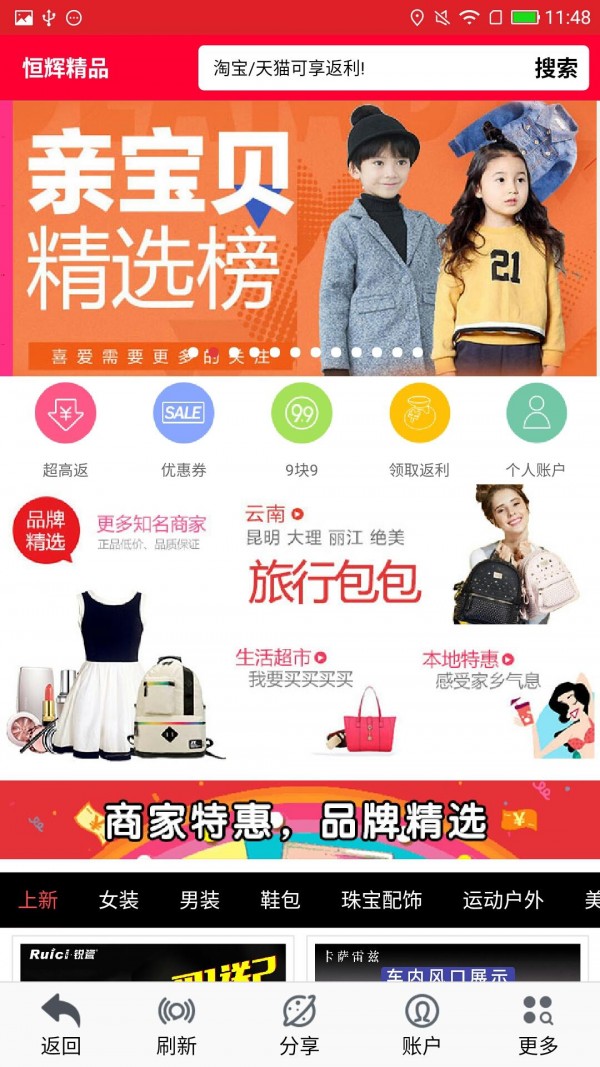Share this page via 分享

299,1025
